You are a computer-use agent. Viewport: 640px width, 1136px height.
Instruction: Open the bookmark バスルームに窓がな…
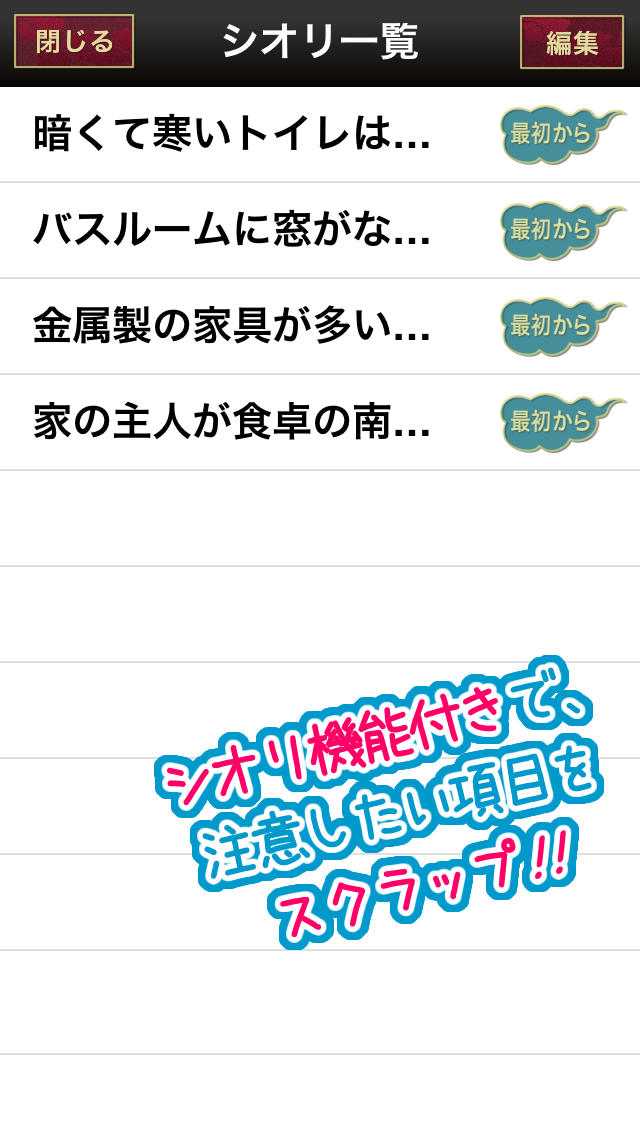pyautogui.click(x=232, y=230)
